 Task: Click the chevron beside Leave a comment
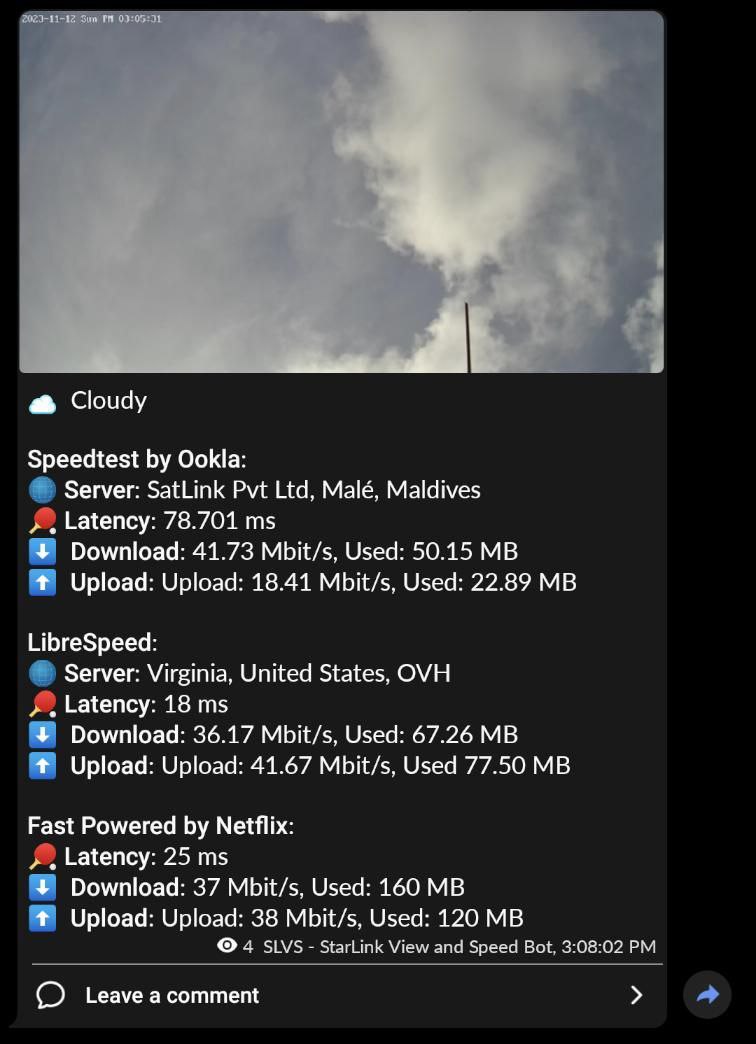click(x=637, y=995)
